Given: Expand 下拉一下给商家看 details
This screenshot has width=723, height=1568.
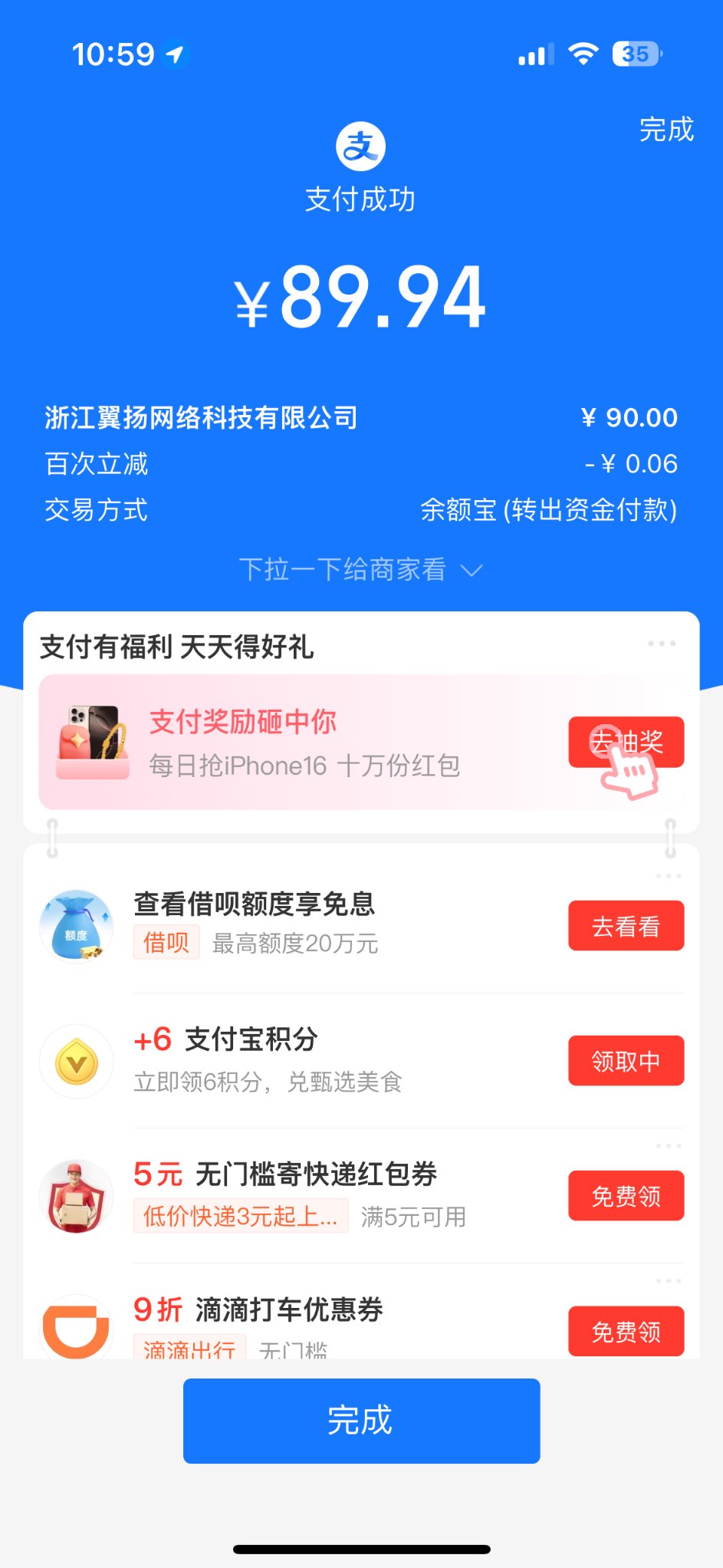Looking at the screenshot, I should coord(360,570).
